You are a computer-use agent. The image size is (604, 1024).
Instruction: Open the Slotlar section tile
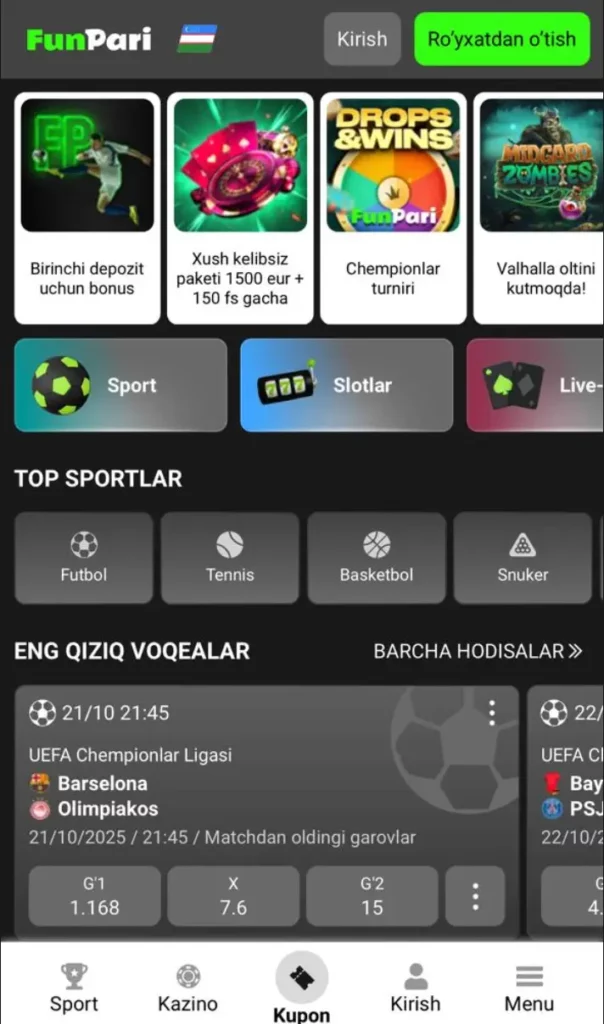(x=346, y=385)
